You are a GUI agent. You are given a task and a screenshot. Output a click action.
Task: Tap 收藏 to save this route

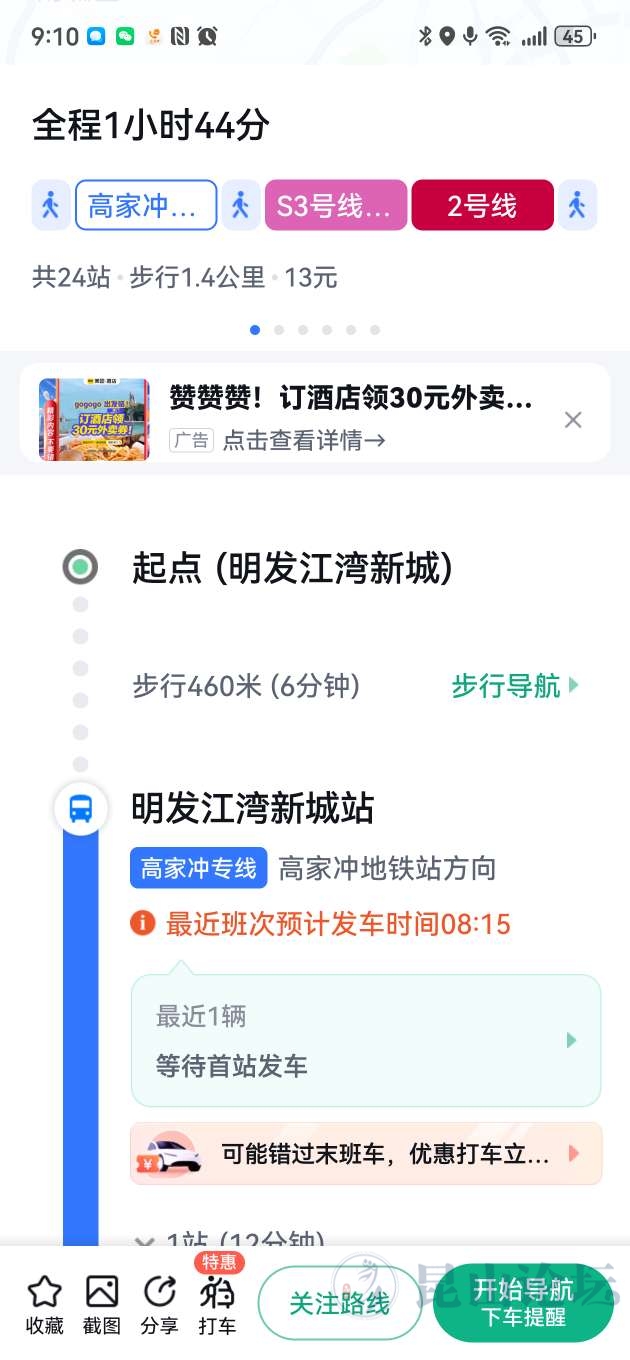[44, 1305]
